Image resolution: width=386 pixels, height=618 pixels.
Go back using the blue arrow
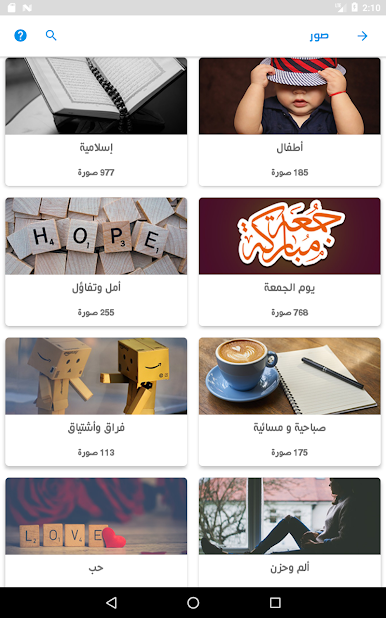click(x=362, y=36)
